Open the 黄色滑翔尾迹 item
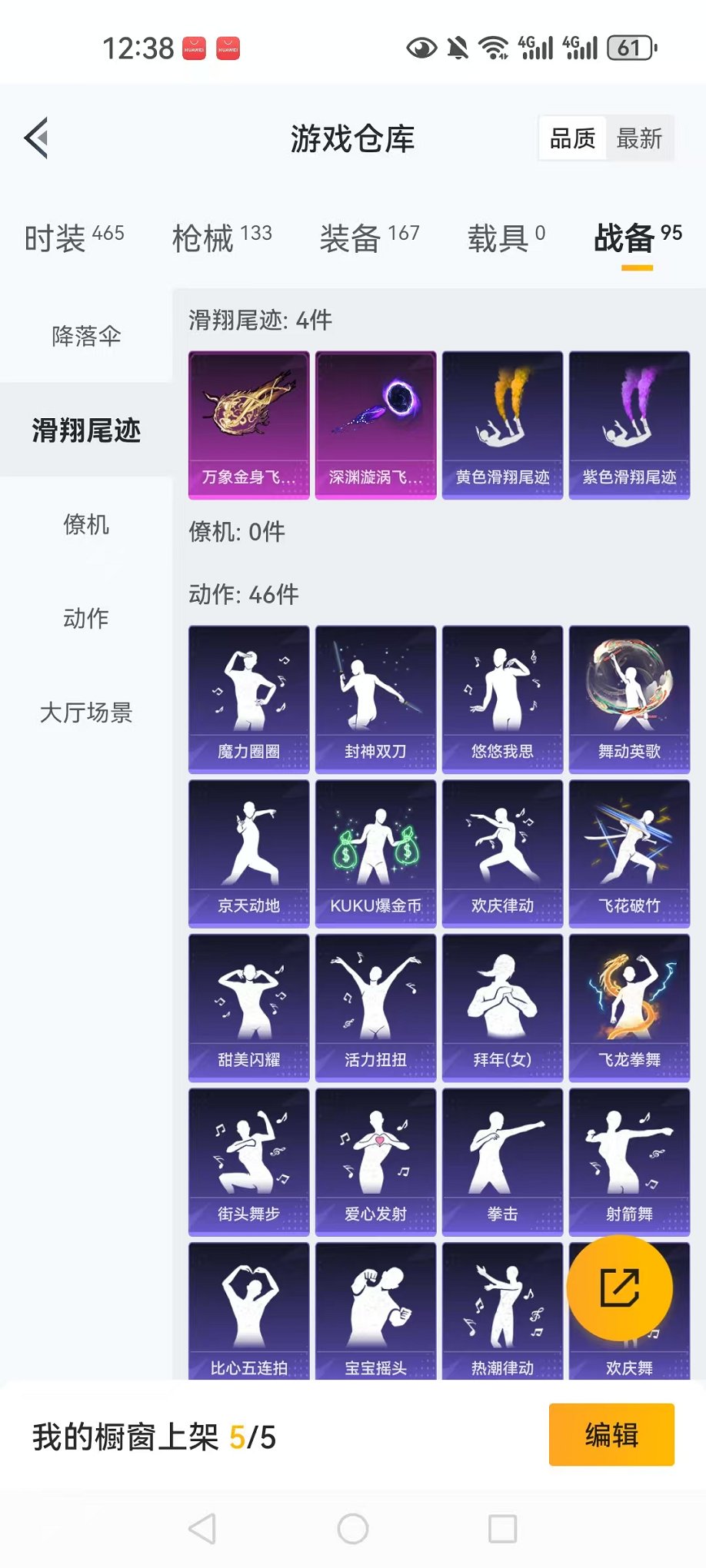706x1568 pixels. tap(502, 425)
